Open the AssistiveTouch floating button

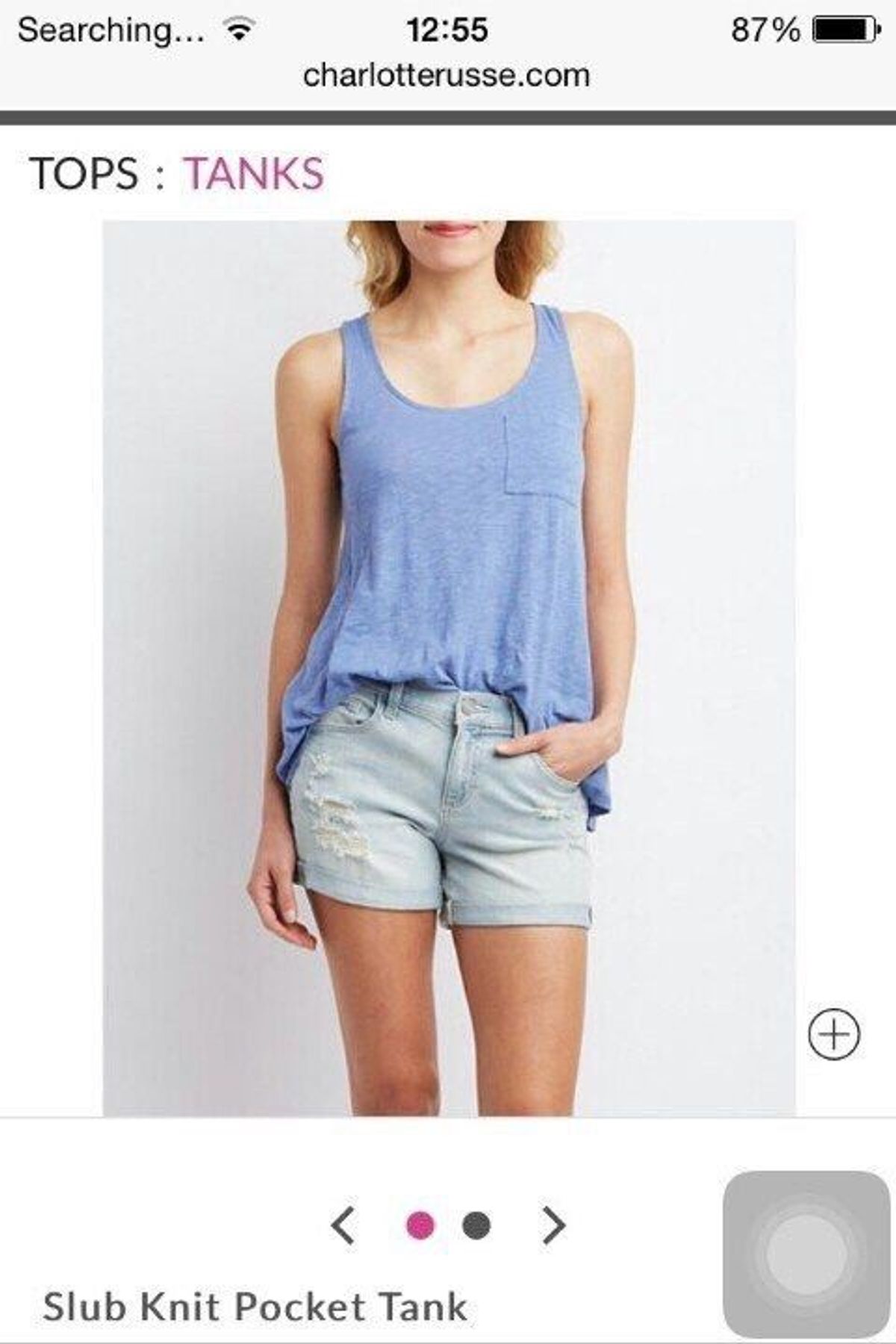click(806, 1254)
